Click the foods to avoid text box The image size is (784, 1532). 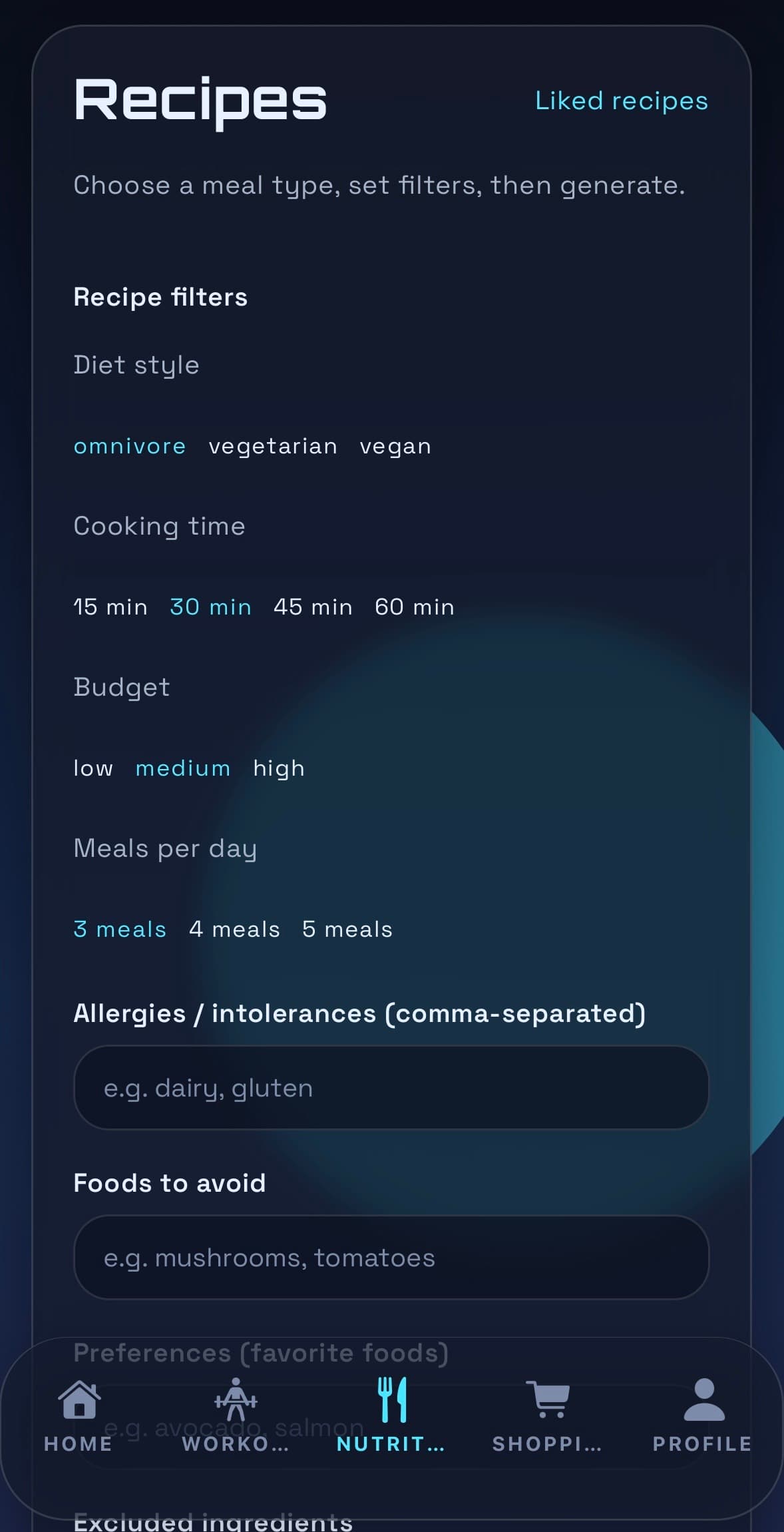point(391,1257)
